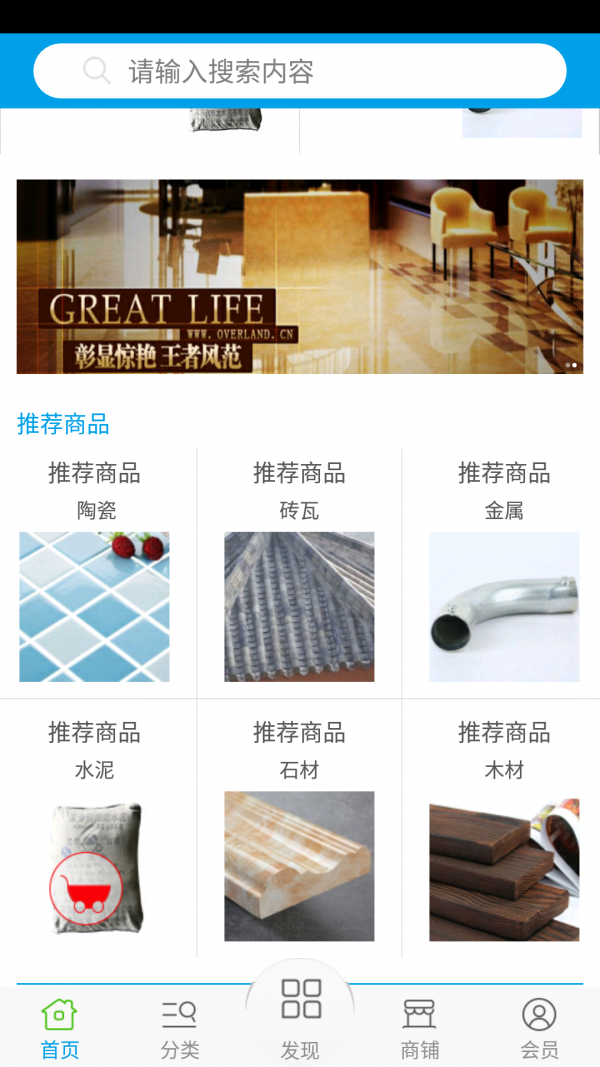
Task: Select the 金属 recommended product
Action: (x=504, y=605)
